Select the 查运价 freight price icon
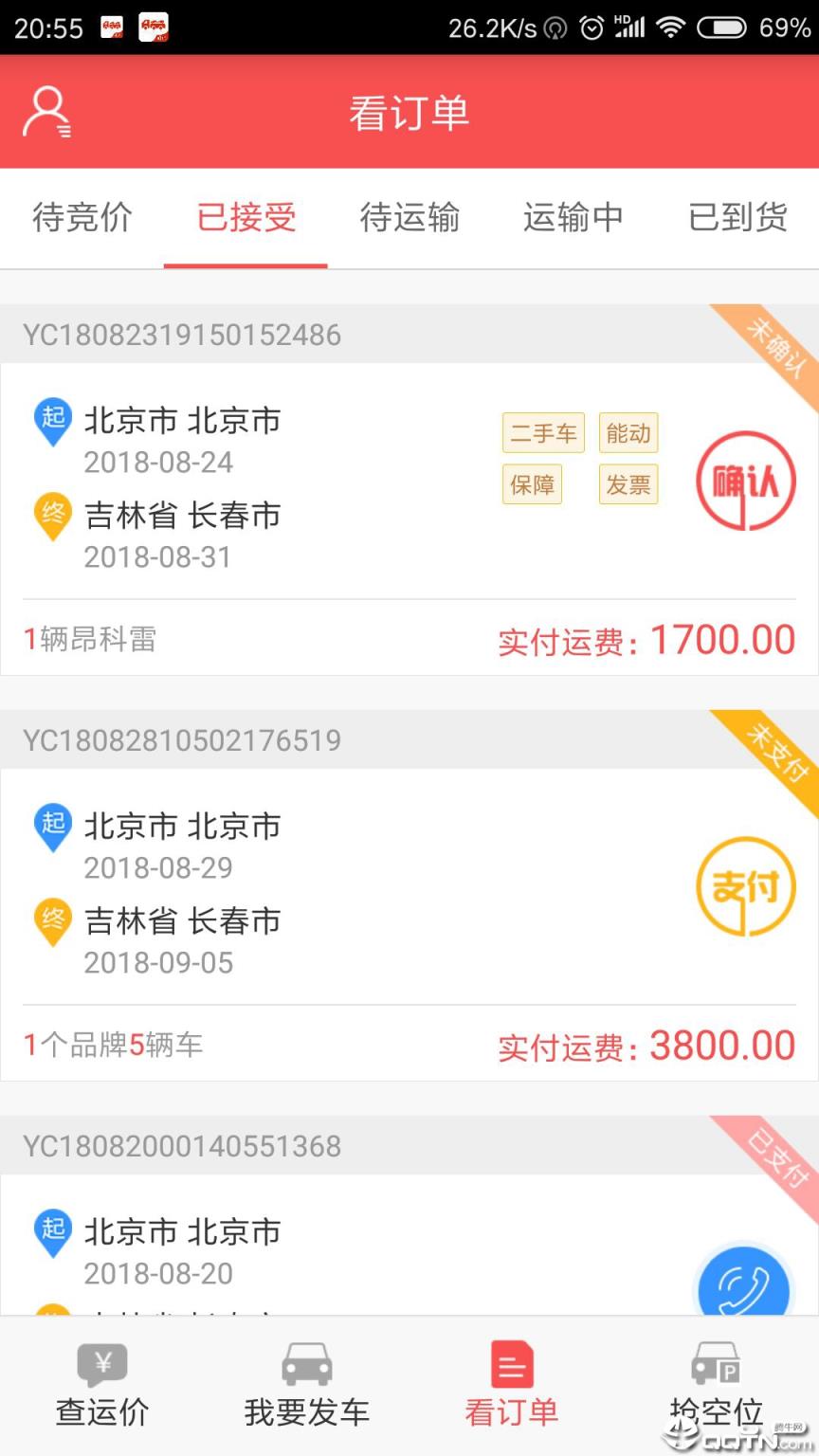The height and width of the screenshot is (1456, 819). [x=101, y=1365]
